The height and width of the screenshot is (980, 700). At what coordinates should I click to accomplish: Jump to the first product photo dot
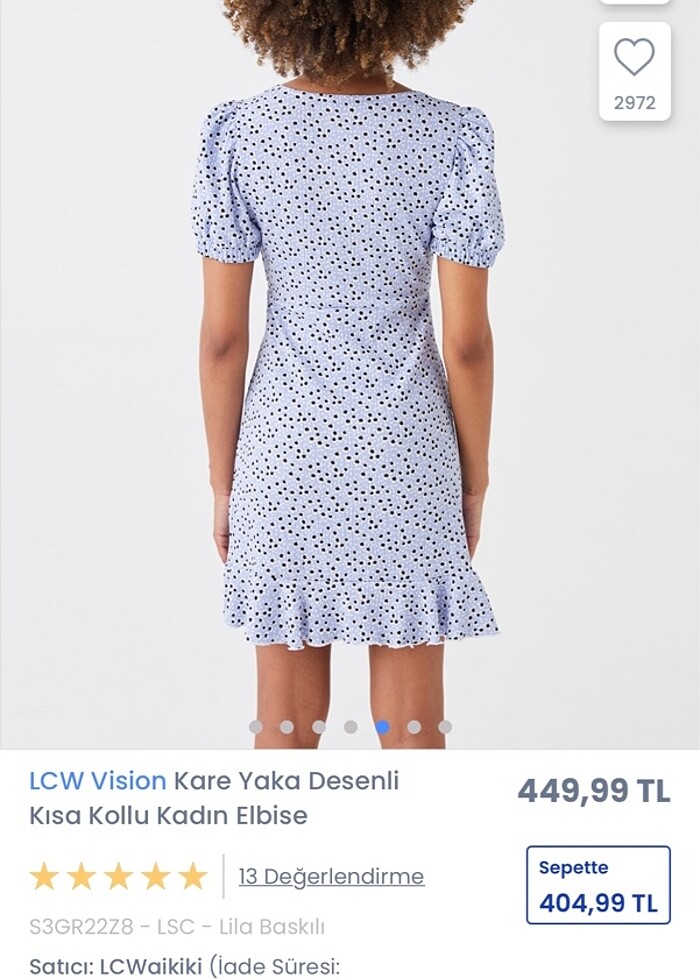pos(256,727)
